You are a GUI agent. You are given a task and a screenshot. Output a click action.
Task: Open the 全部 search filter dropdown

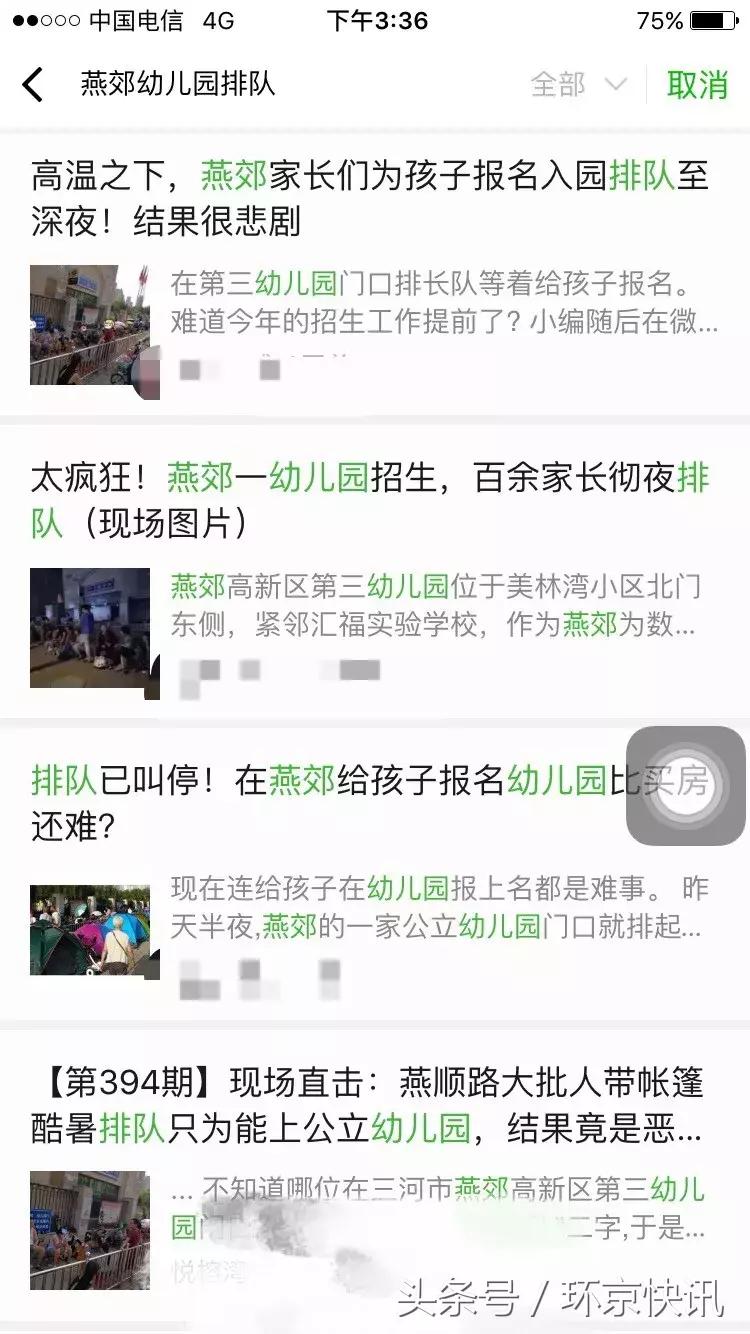click(559, 86)
